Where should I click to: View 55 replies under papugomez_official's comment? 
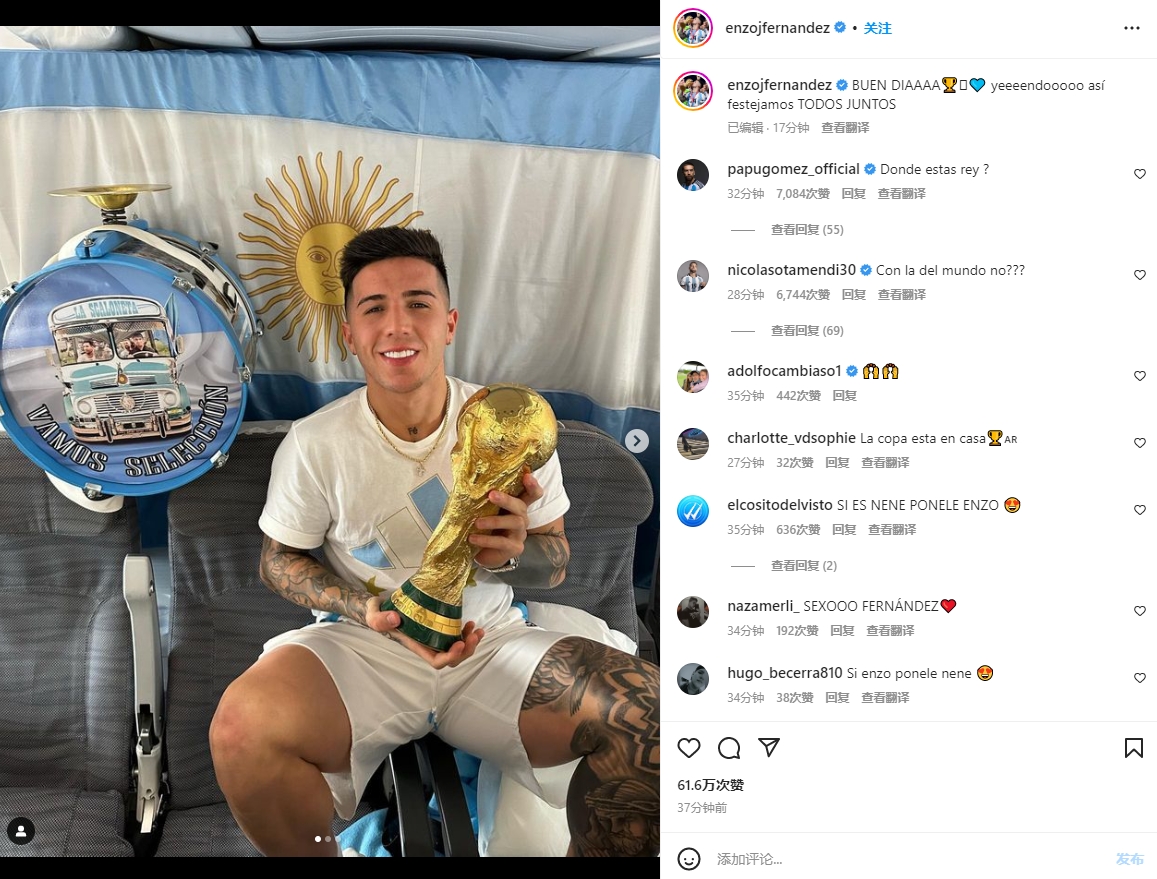point(806,230)
